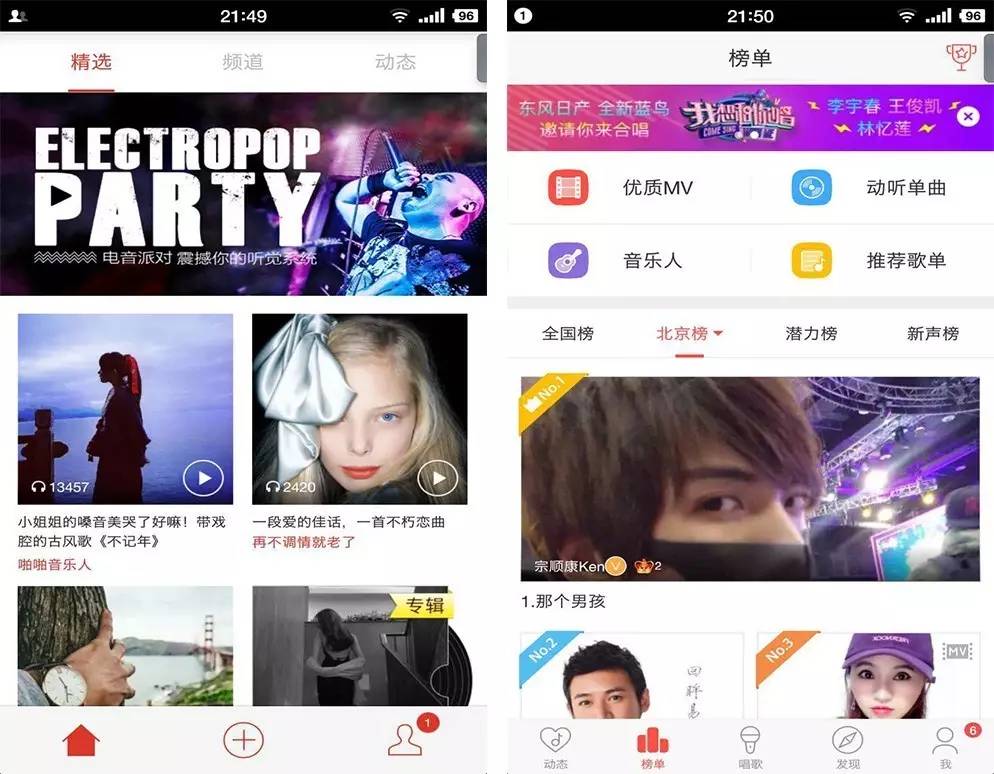Play the song with 13457 listens
This screenshot has width=994, height=774.
pos(203,479)
